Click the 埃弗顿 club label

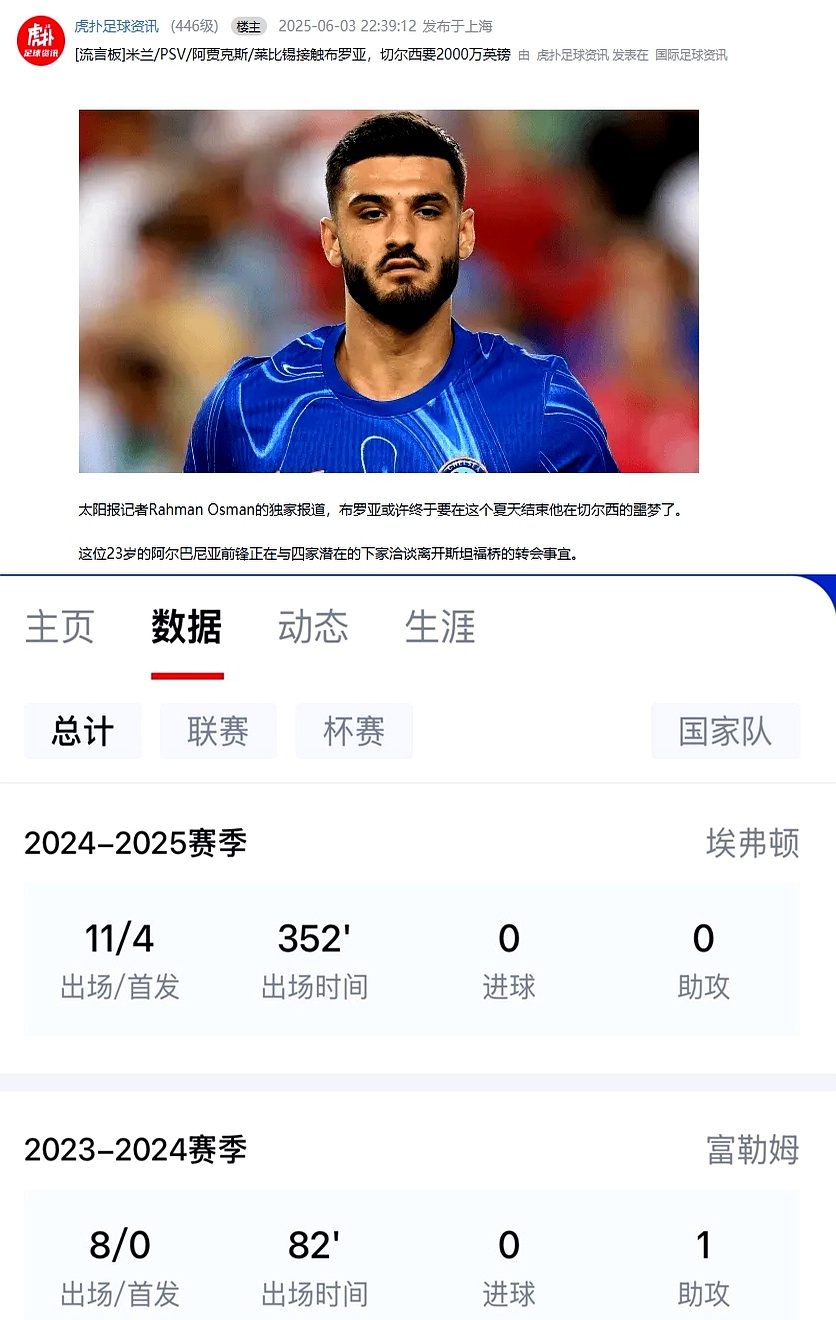753,843
